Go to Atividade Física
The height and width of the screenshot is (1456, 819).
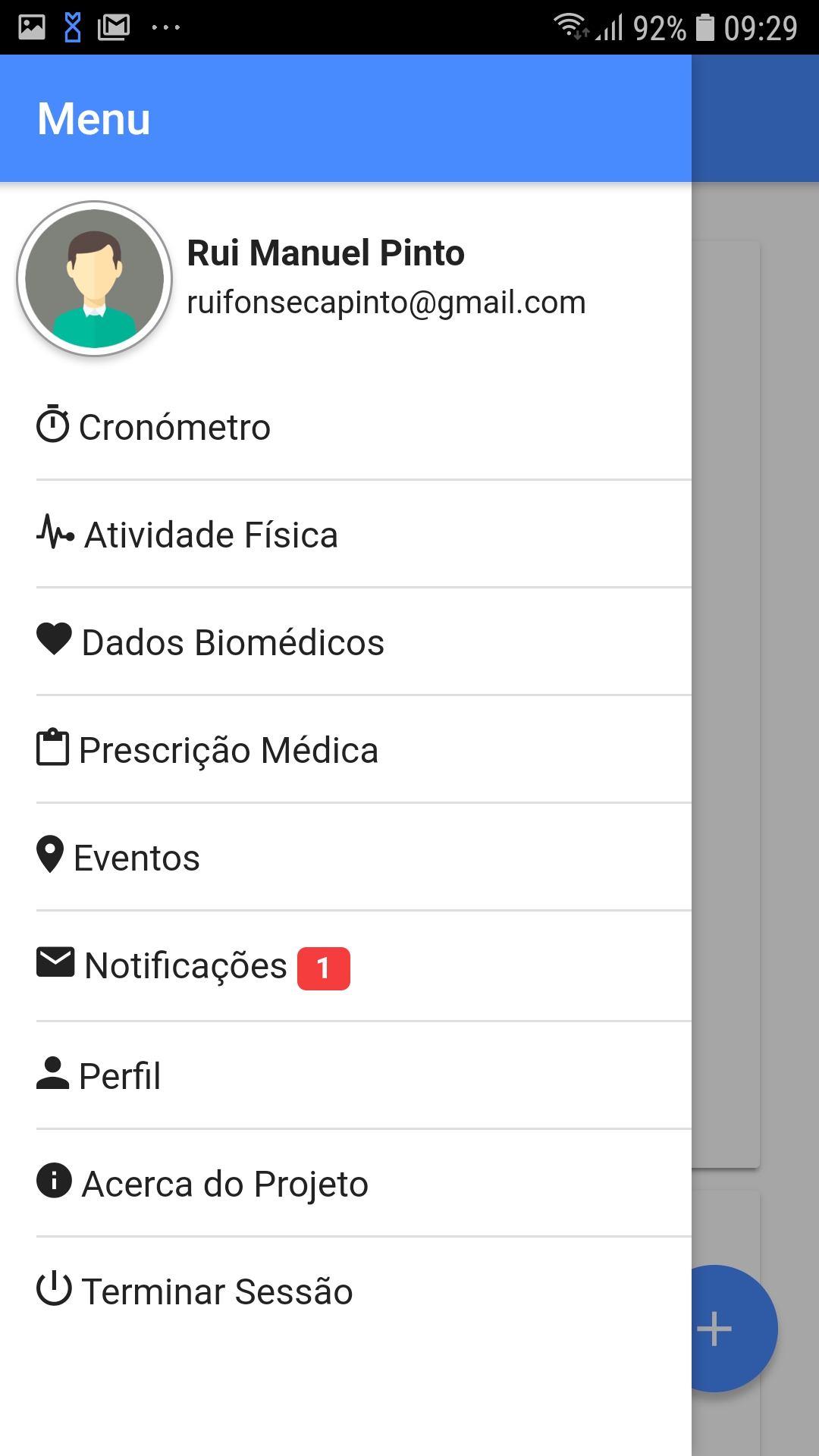coord(210,535)
